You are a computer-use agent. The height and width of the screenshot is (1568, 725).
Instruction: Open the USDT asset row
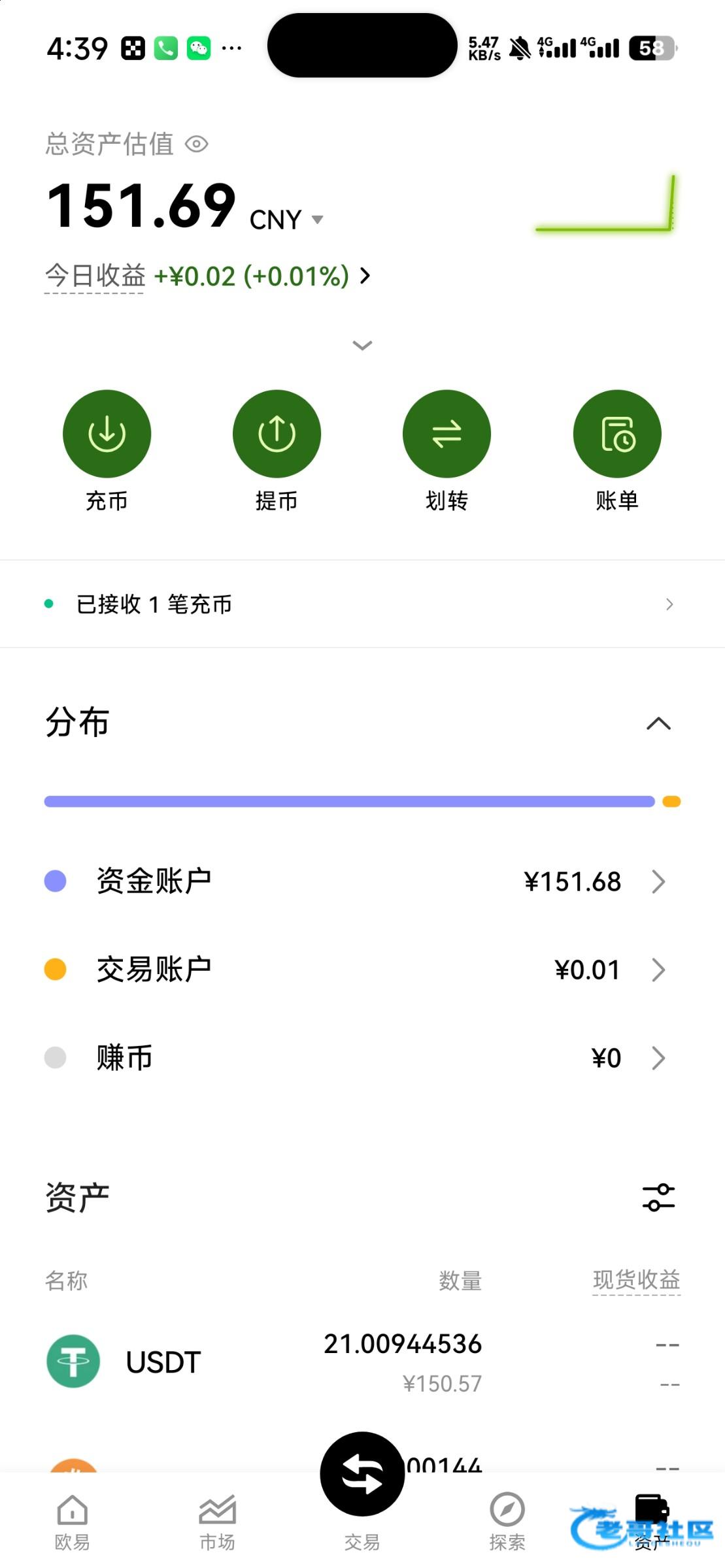[362, 1363]
